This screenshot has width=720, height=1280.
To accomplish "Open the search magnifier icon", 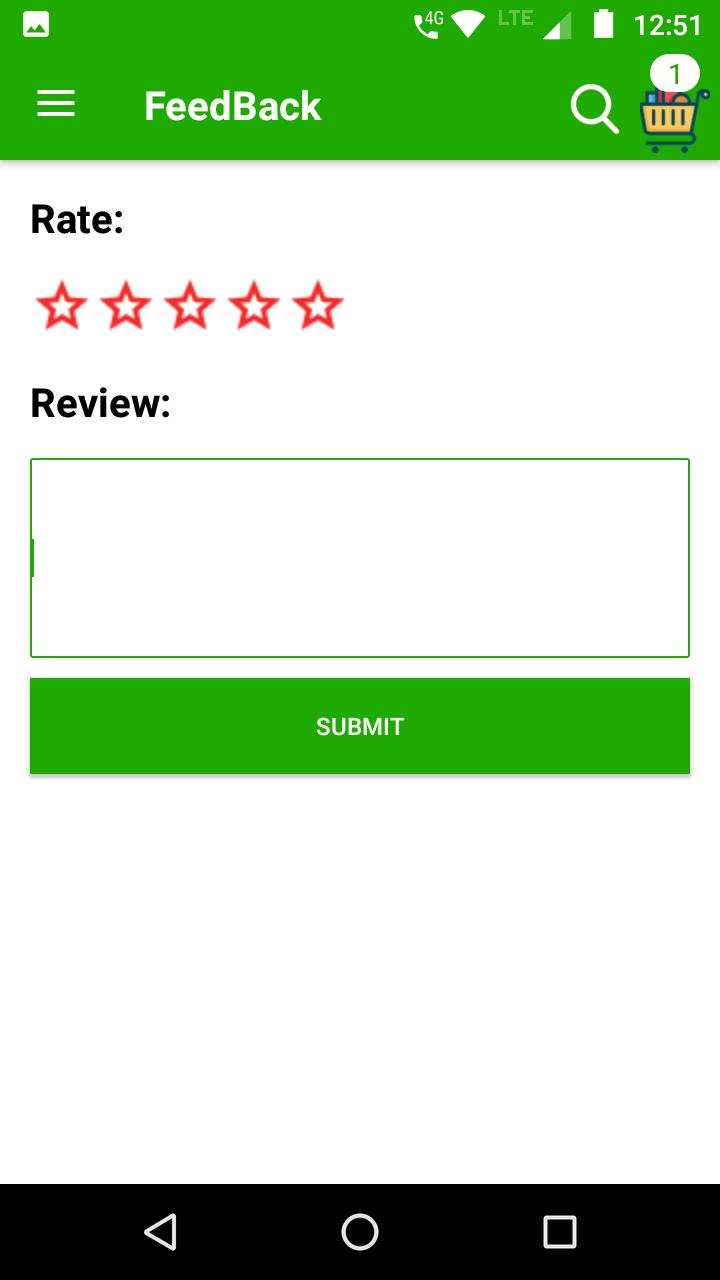I will (x=595, y=108).
